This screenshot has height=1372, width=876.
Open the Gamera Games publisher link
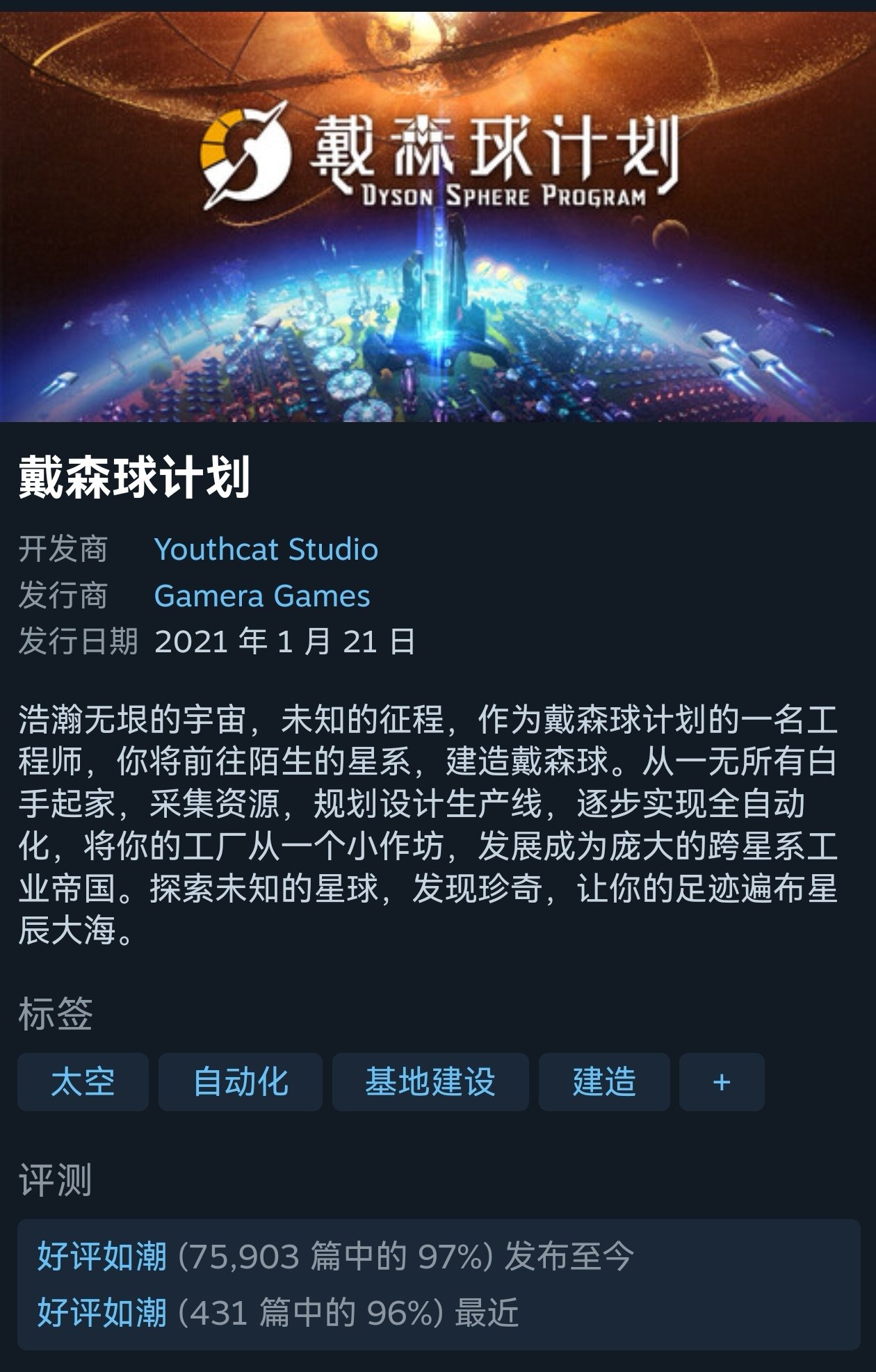(261, 596)
